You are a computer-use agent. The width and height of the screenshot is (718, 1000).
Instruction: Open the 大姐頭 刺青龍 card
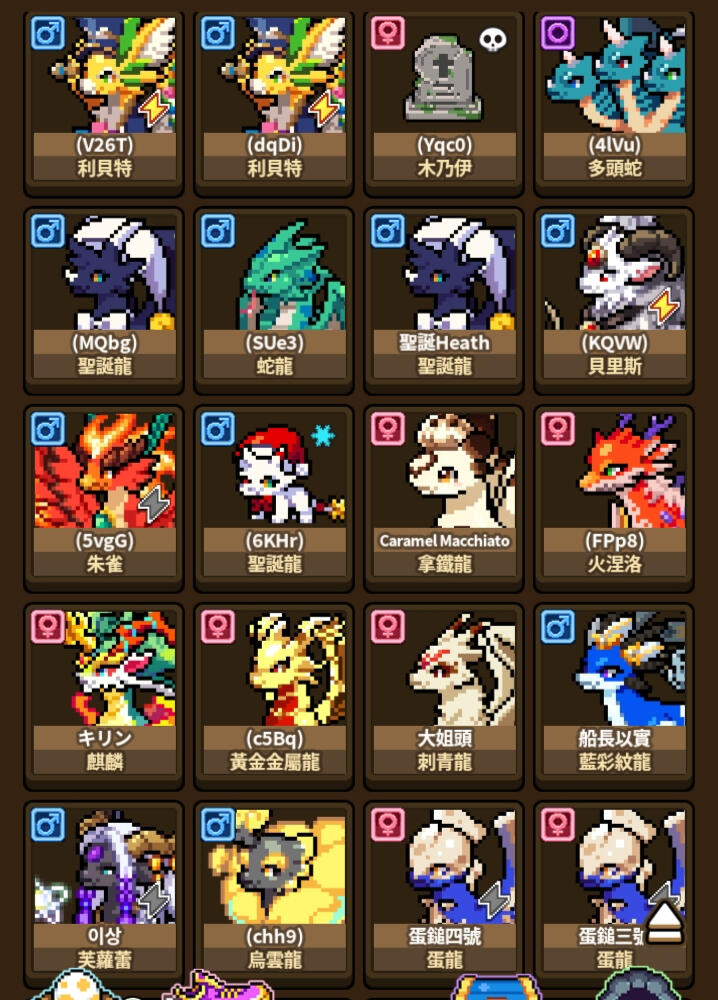pos(443,691)
